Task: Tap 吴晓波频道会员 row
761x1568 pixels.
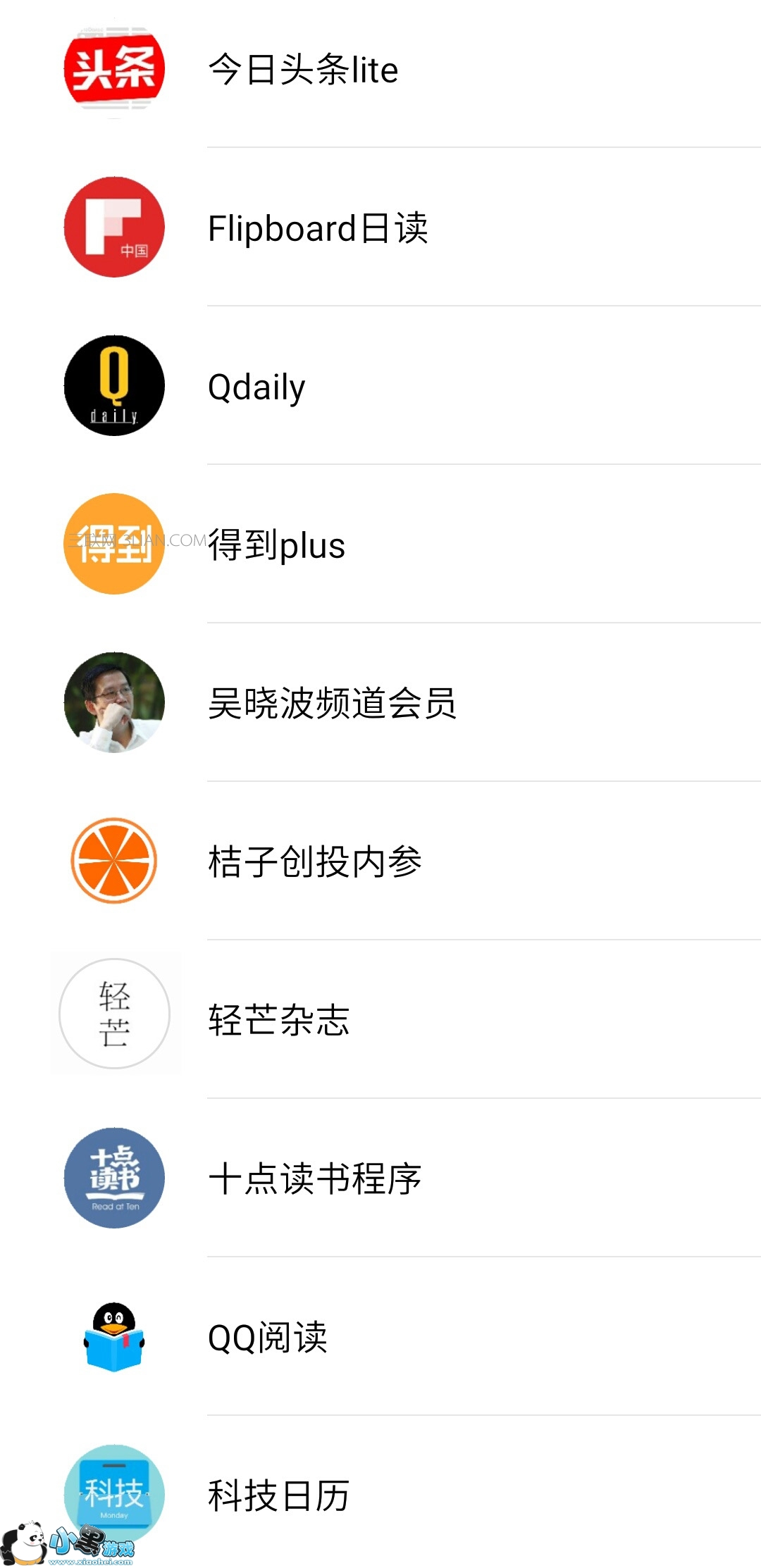Action: point(331,704)
